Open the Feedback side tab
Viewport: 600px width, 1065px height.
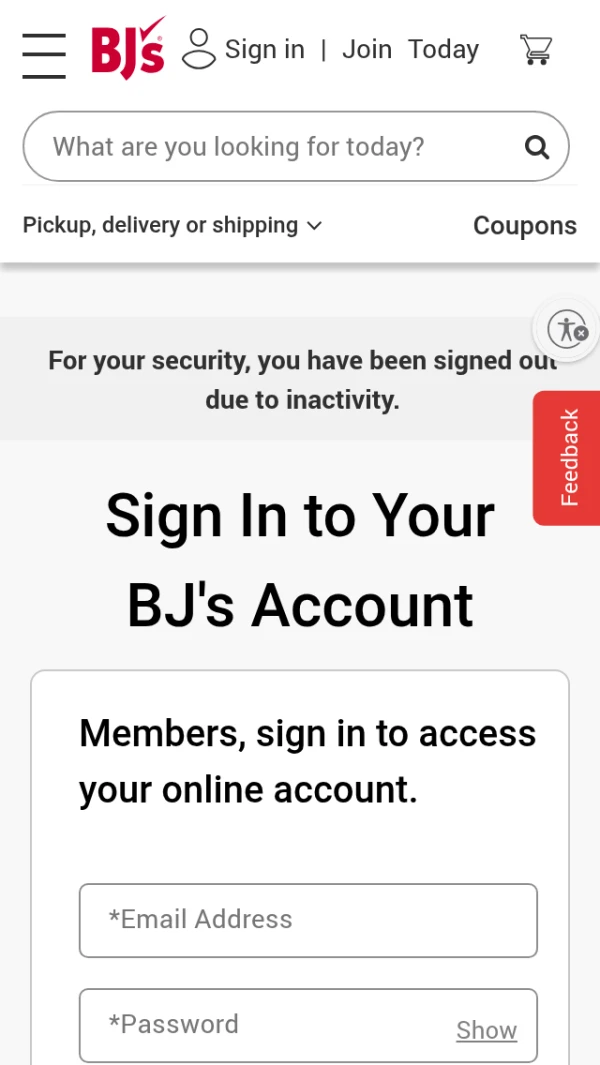pos(568,457)
